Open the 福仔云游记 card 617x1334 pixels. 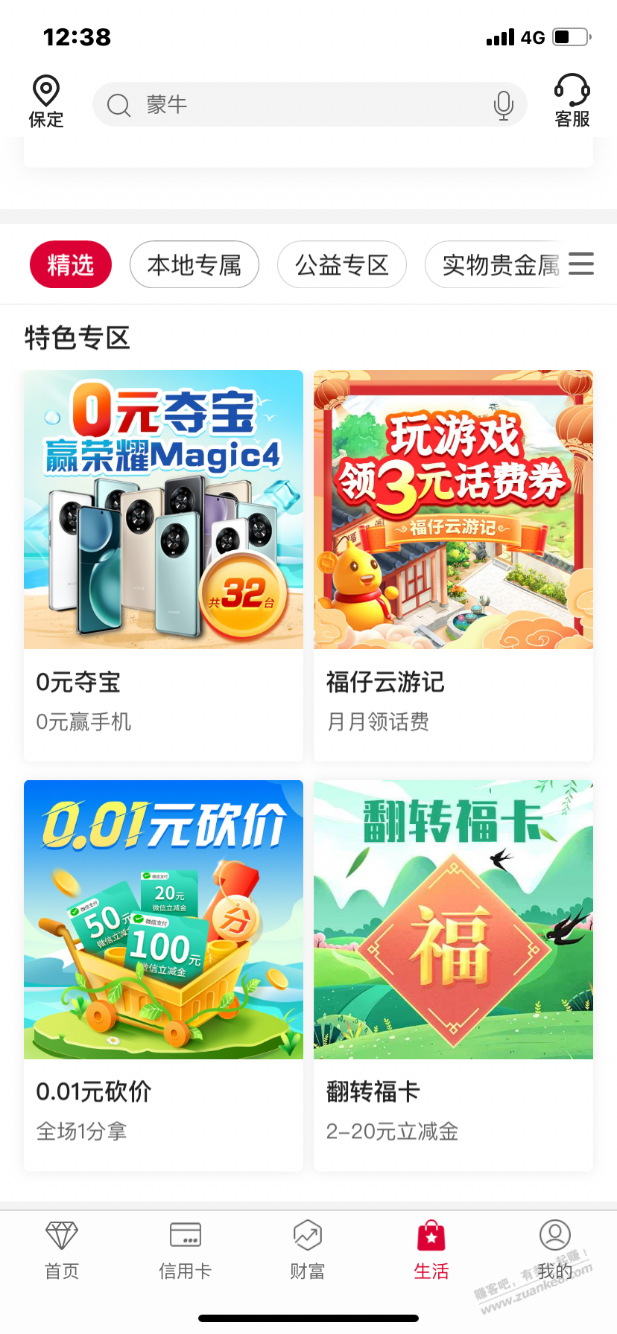[453, 565]
